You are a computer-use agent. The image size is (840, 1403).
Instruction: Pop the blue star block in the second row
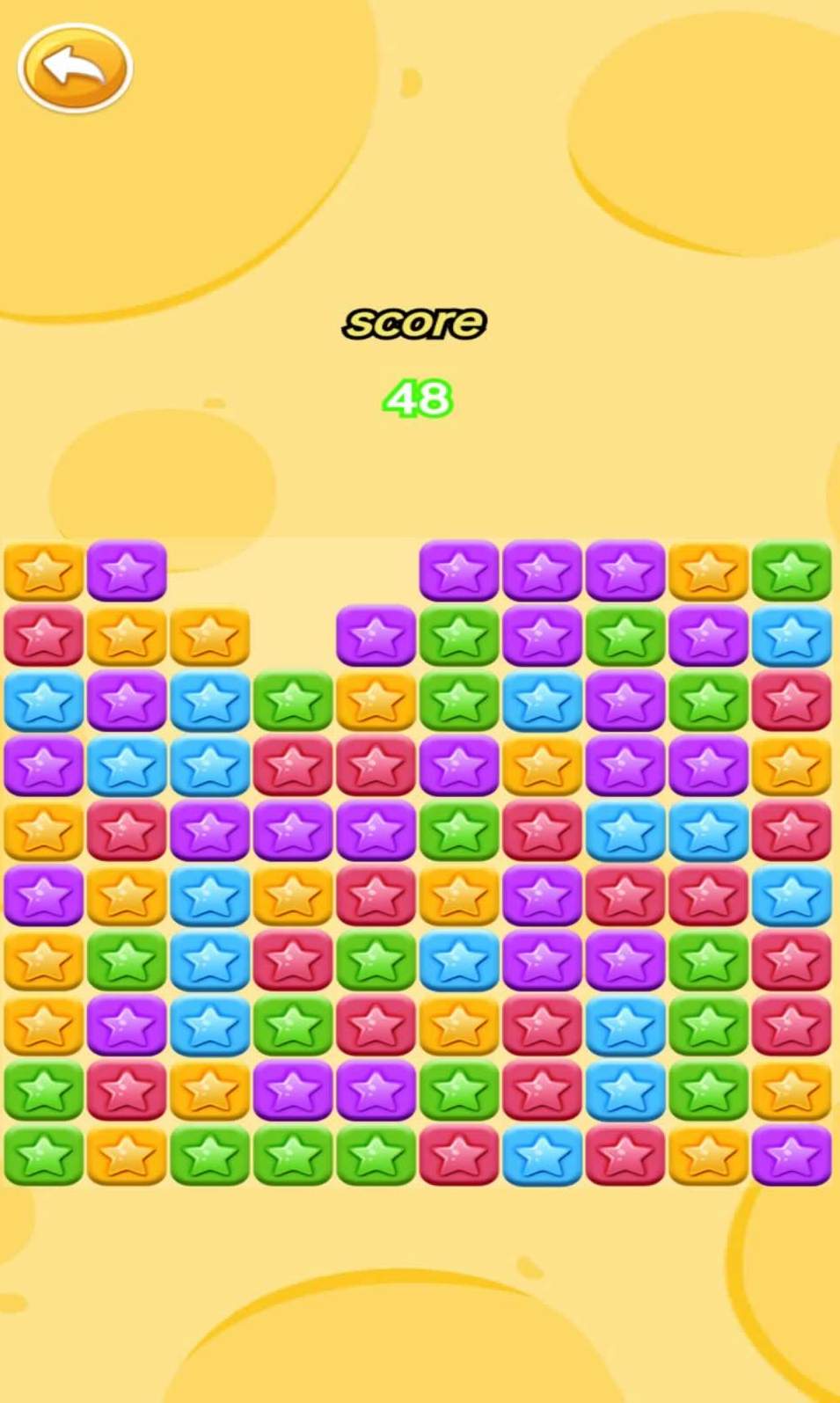pos(791,635)
